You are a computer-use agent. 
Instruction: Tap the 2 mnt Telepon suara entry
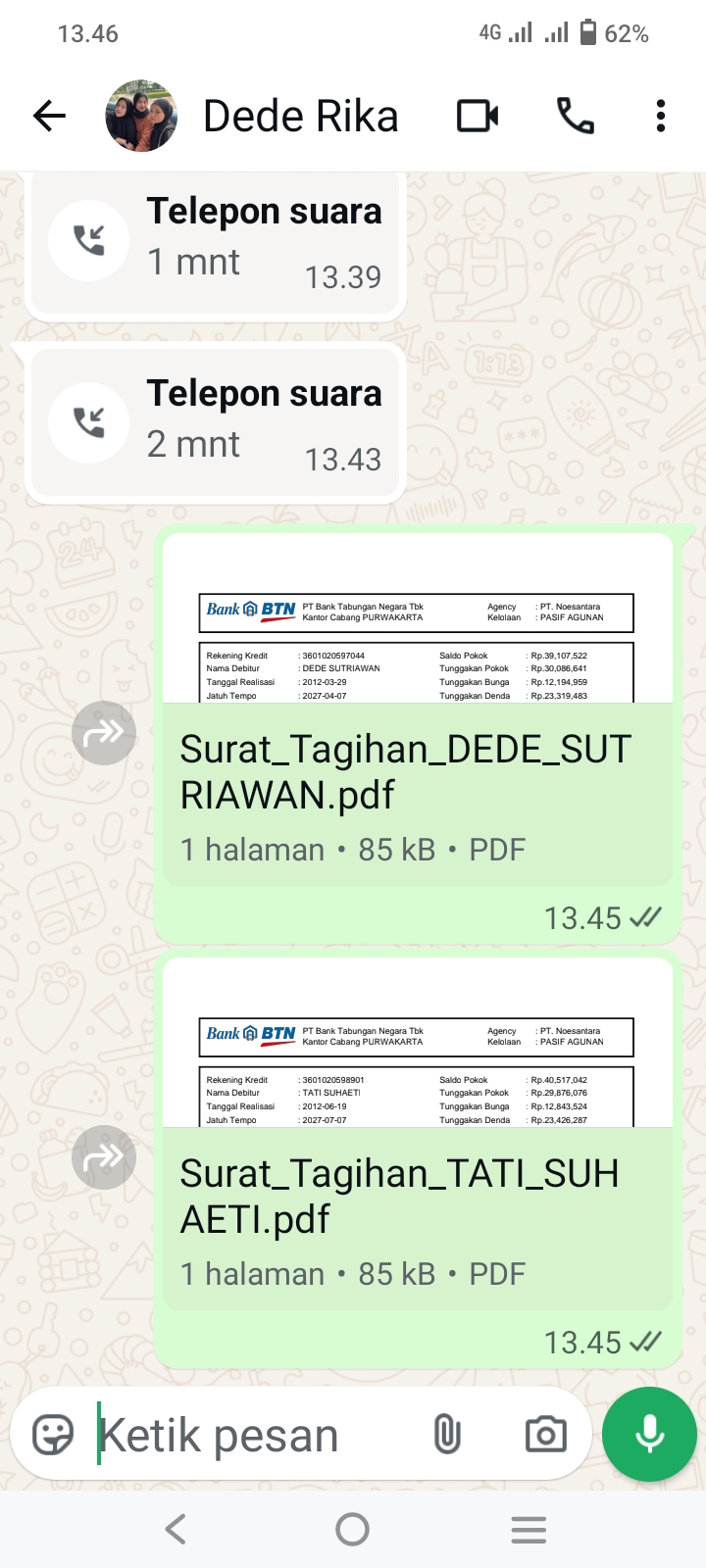pos(216,423)
